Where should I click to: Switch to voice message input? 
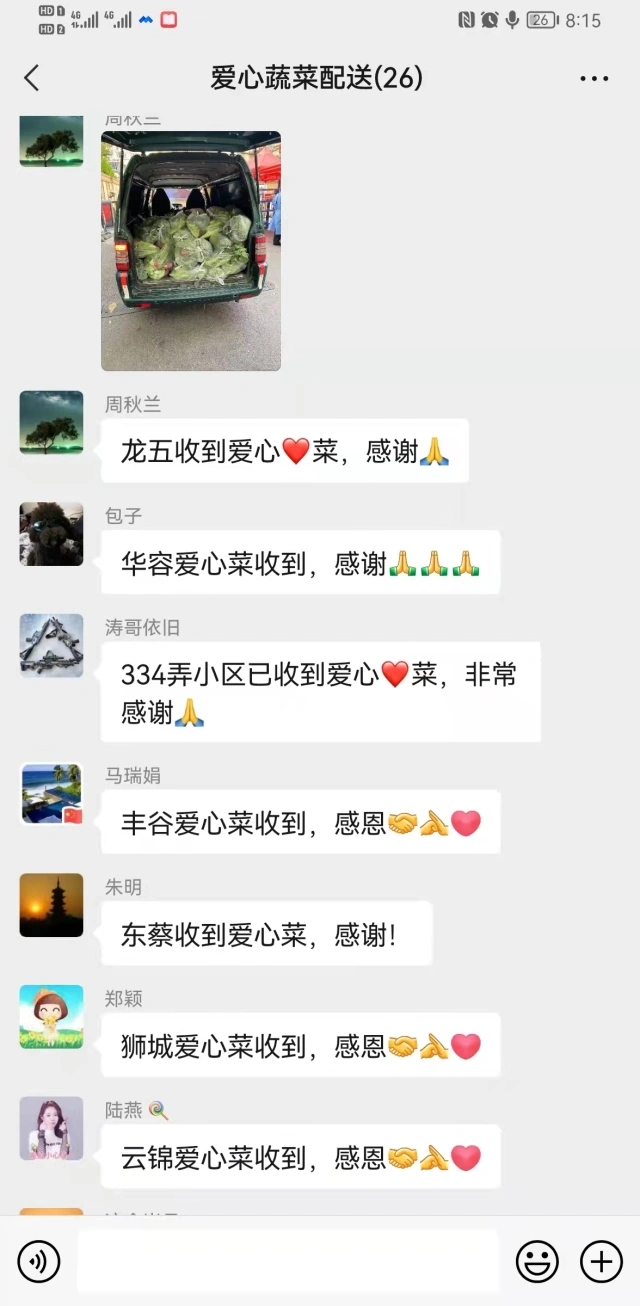[x=39, y=1262]
